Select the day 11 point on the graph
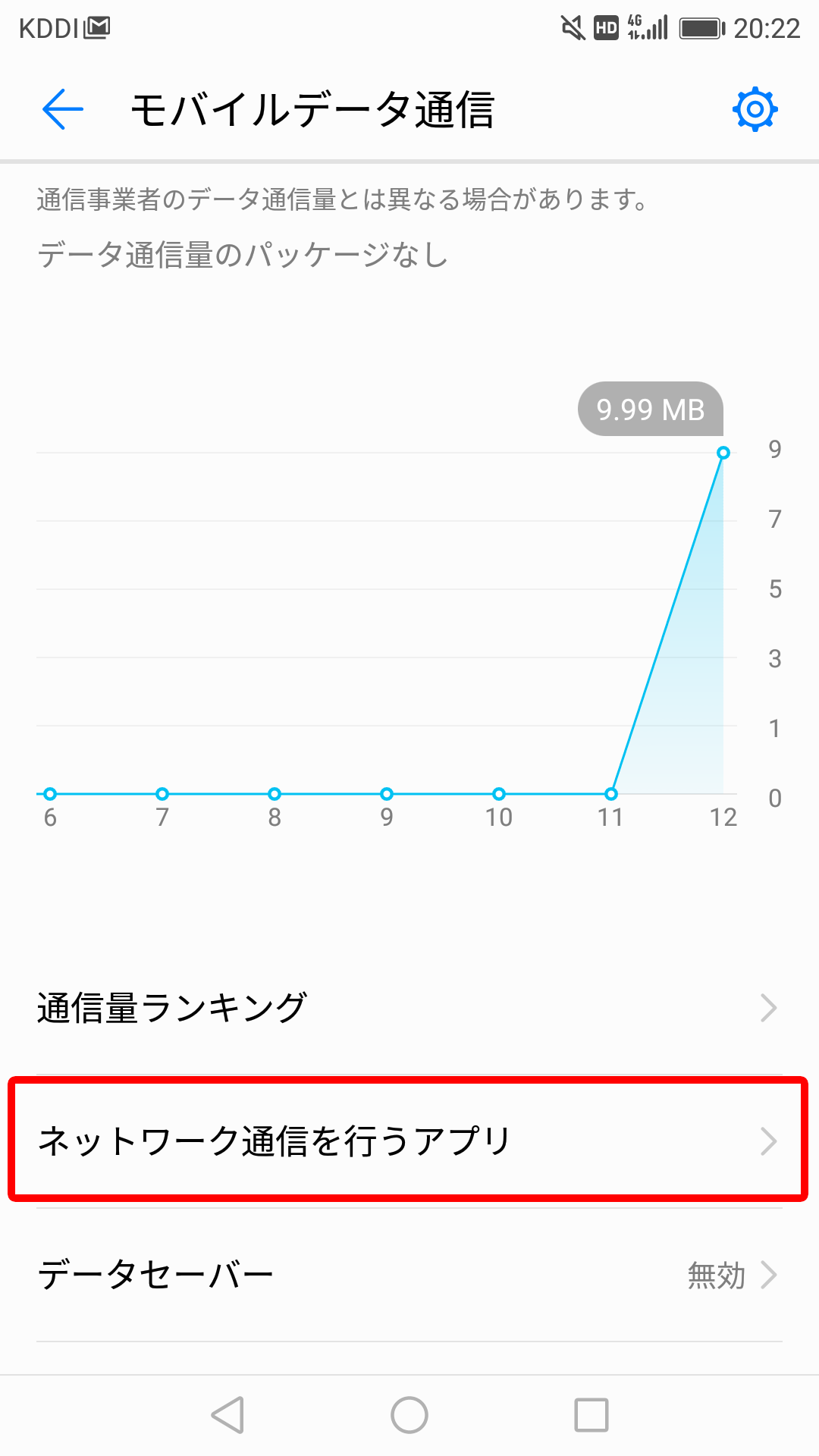This screenshot has width=819, height=1456. click(x=611, y=794)
